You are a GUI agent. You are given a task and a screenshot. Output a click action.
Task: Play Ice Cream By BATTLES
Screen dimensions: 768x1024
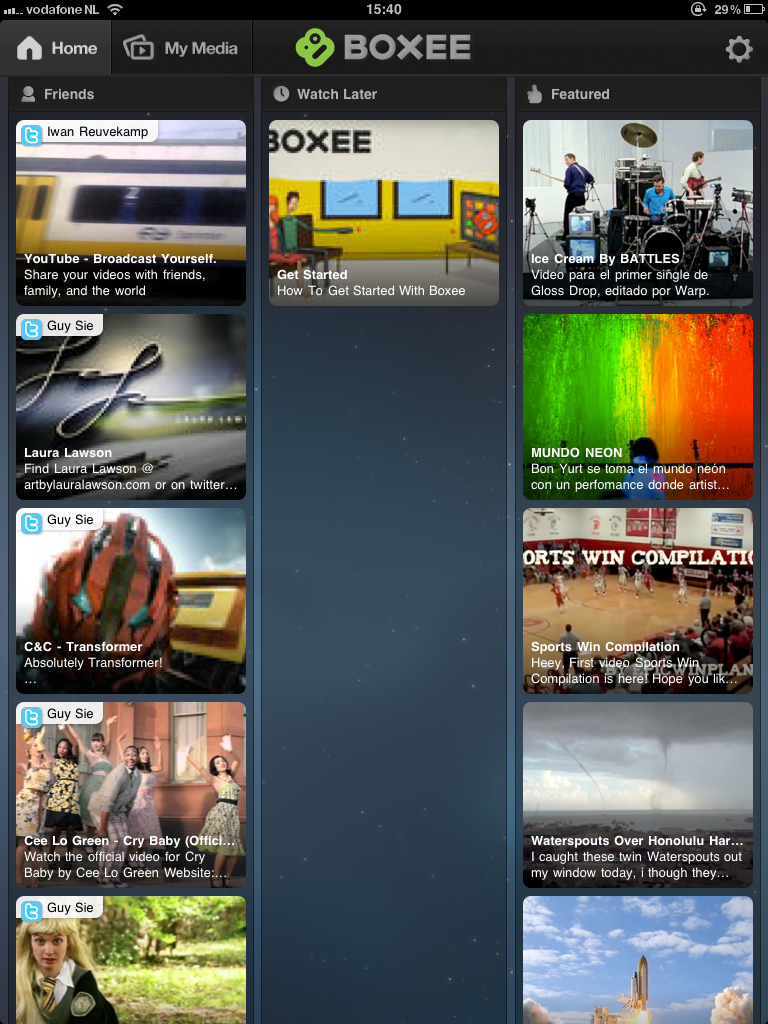click(x=638, y=213)
